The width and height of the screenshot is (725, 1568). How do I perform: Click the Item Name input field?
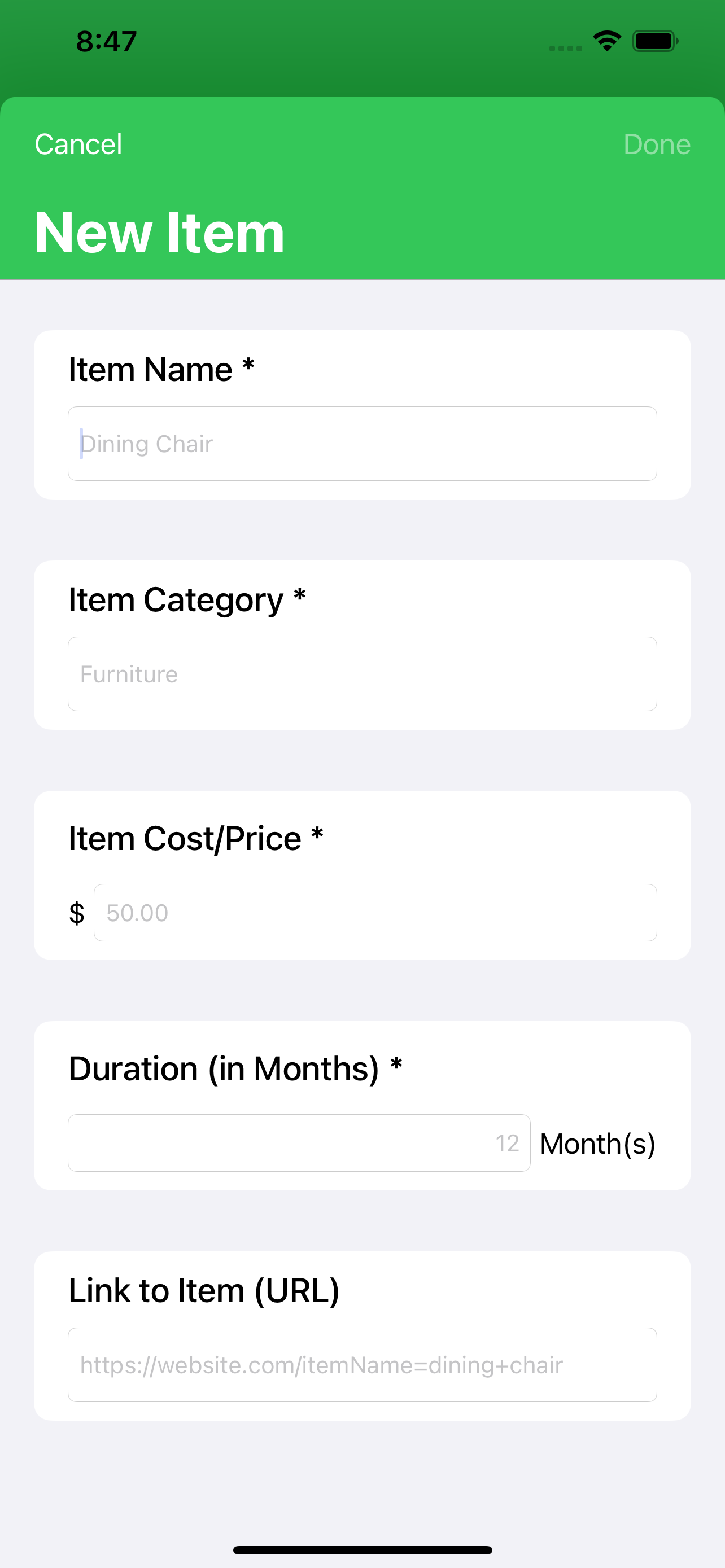point(362,443)
